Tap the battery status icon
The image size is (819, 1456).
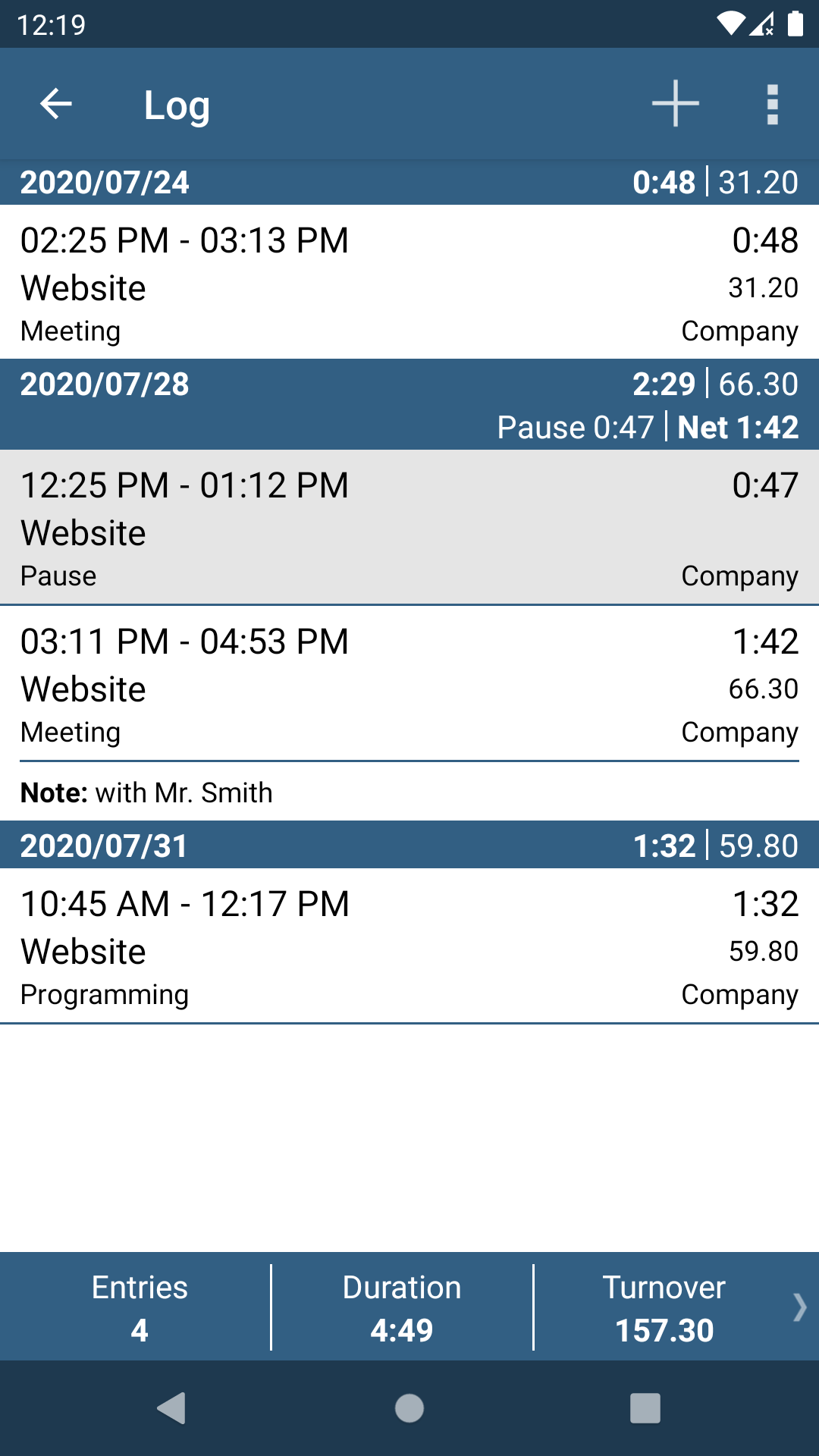click(x=794, y=25)
